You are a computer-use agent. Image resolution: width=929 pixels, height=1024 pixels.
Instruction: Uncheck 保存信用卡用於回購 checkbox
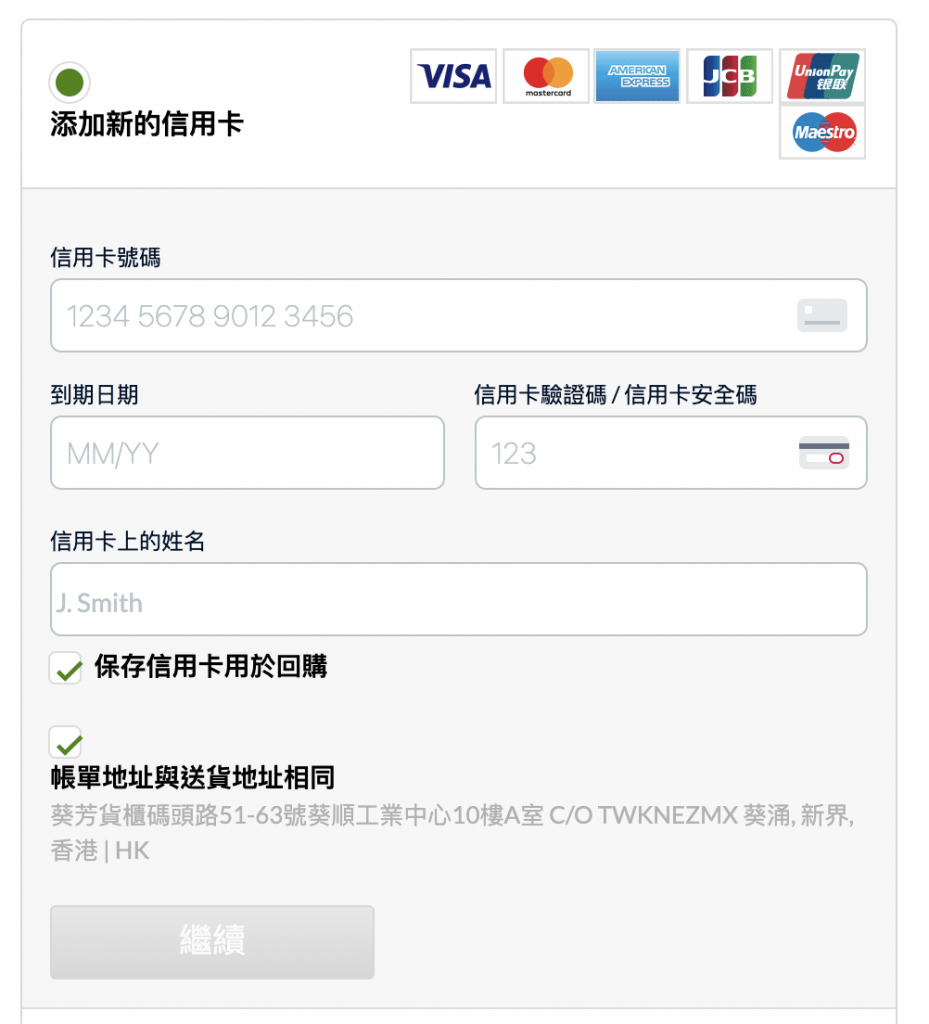click(x=67, y=667)
